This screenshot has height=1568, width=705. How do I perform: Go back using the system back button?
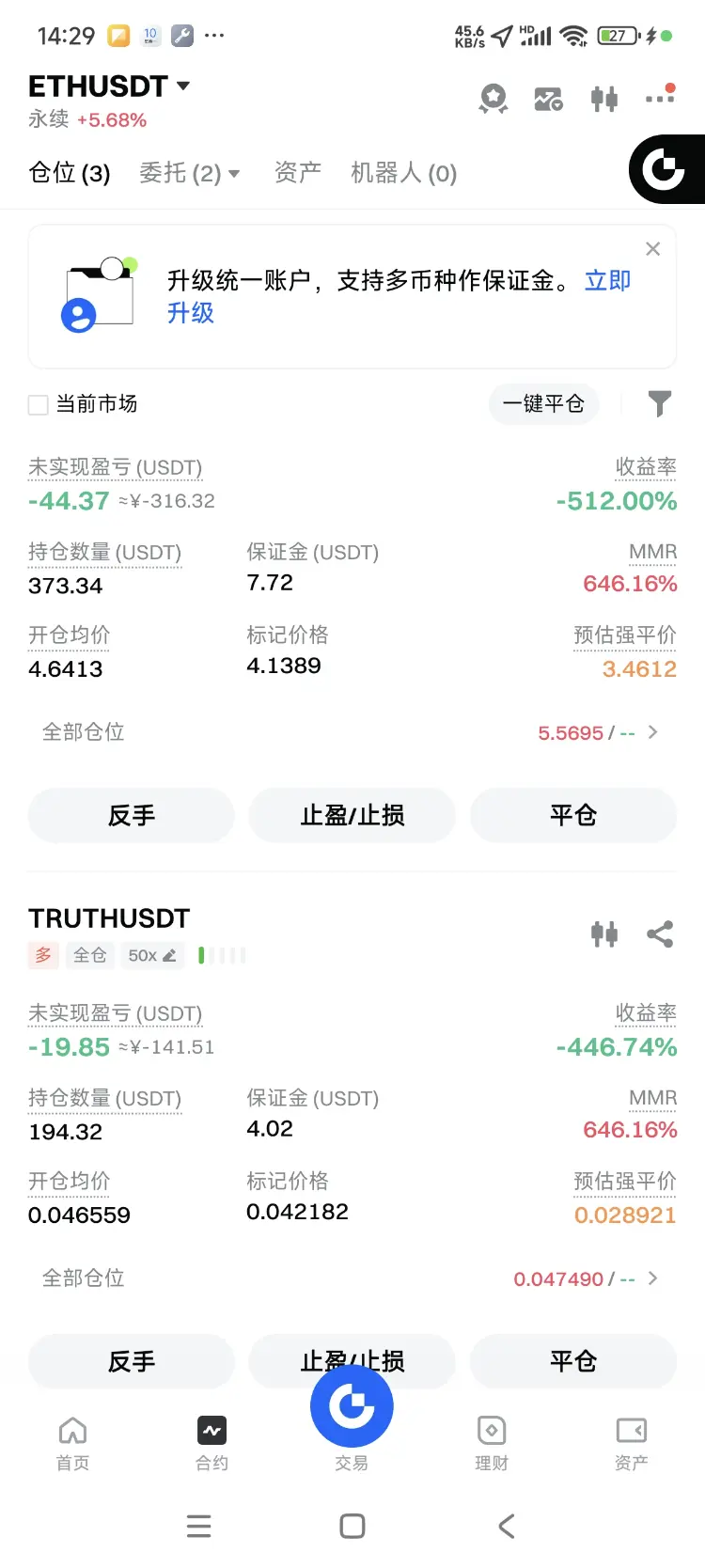pos(506,1526)
